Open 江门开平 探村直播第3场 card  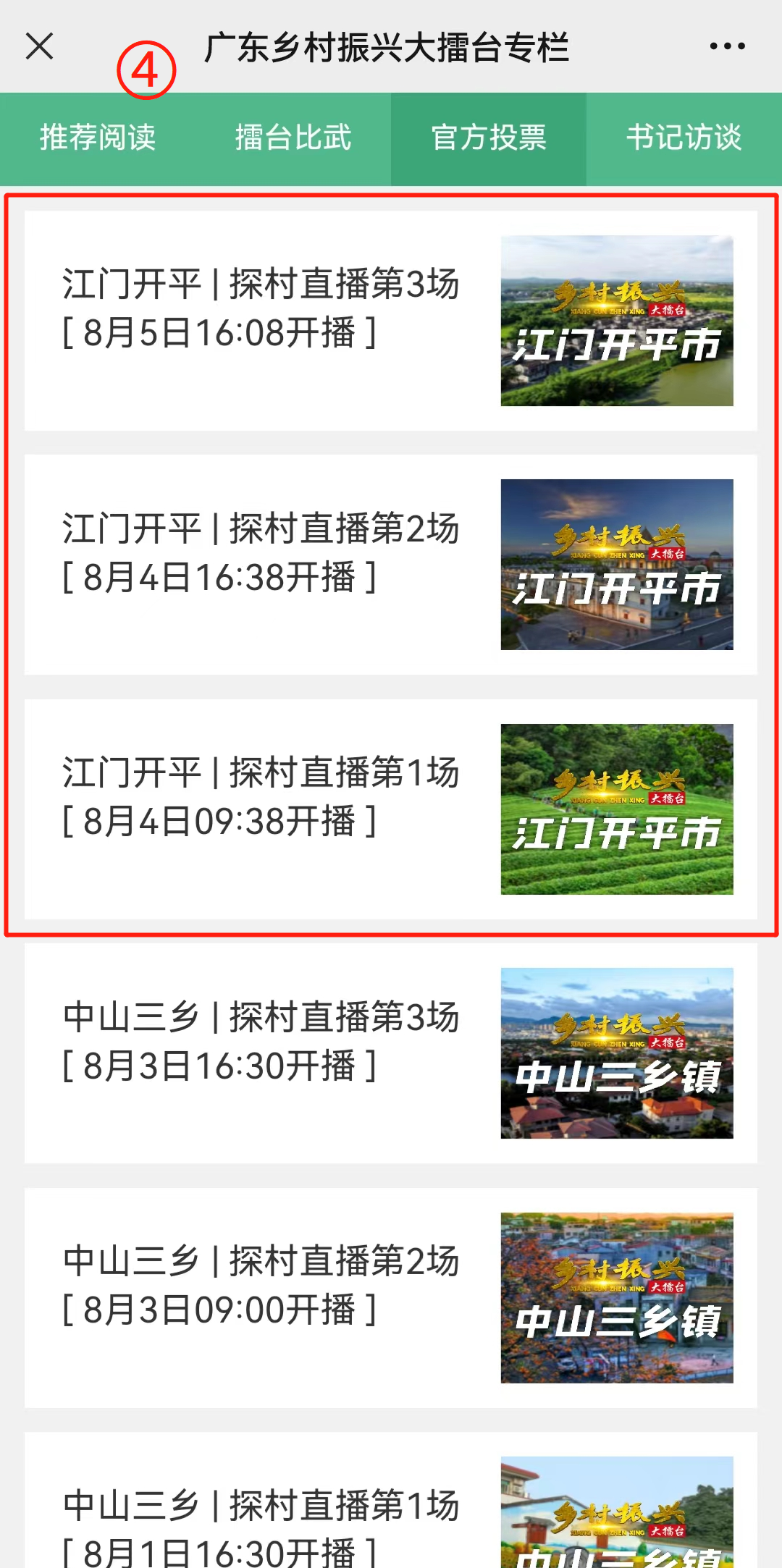coord(391,321)
